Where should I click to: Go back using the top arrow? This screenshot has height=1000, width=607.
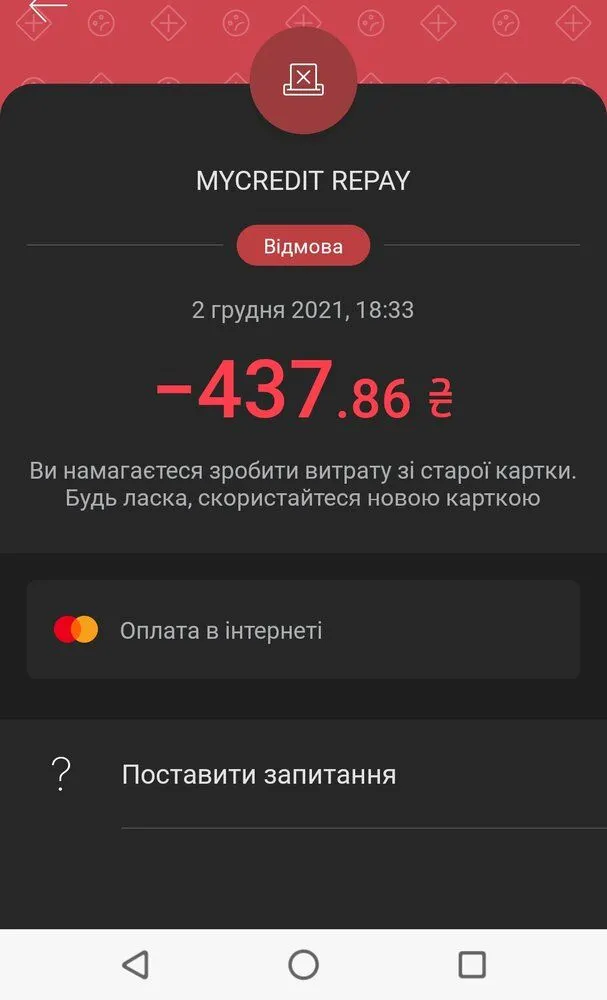coord(45,8)
